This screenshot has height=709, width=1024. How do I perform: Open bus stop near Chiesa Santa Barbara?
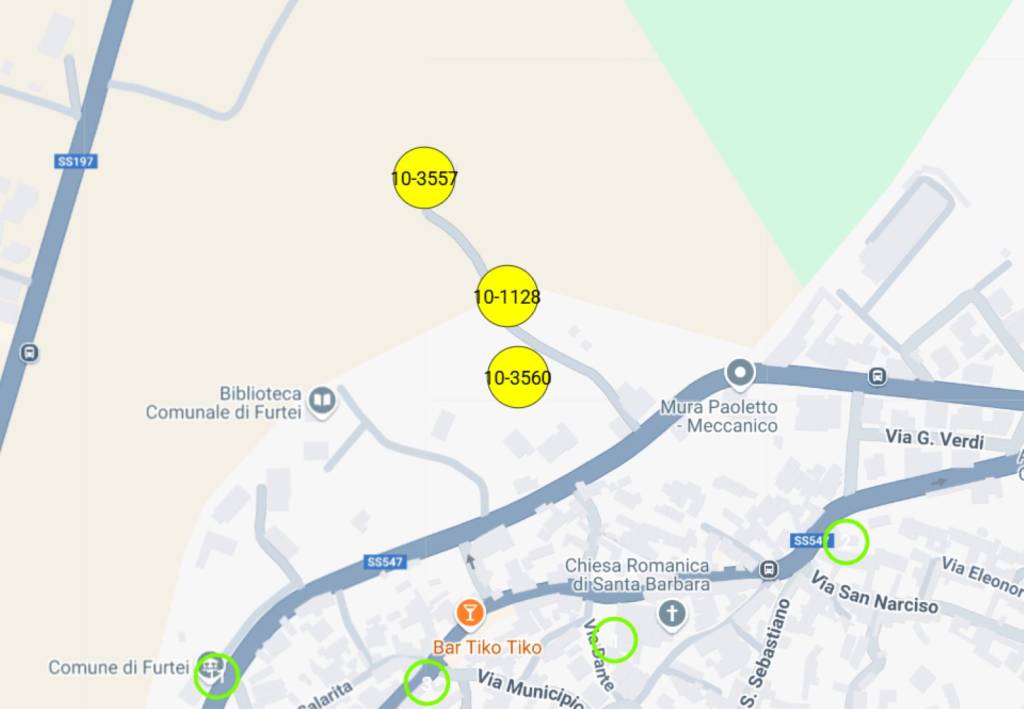tap(769, 569)
